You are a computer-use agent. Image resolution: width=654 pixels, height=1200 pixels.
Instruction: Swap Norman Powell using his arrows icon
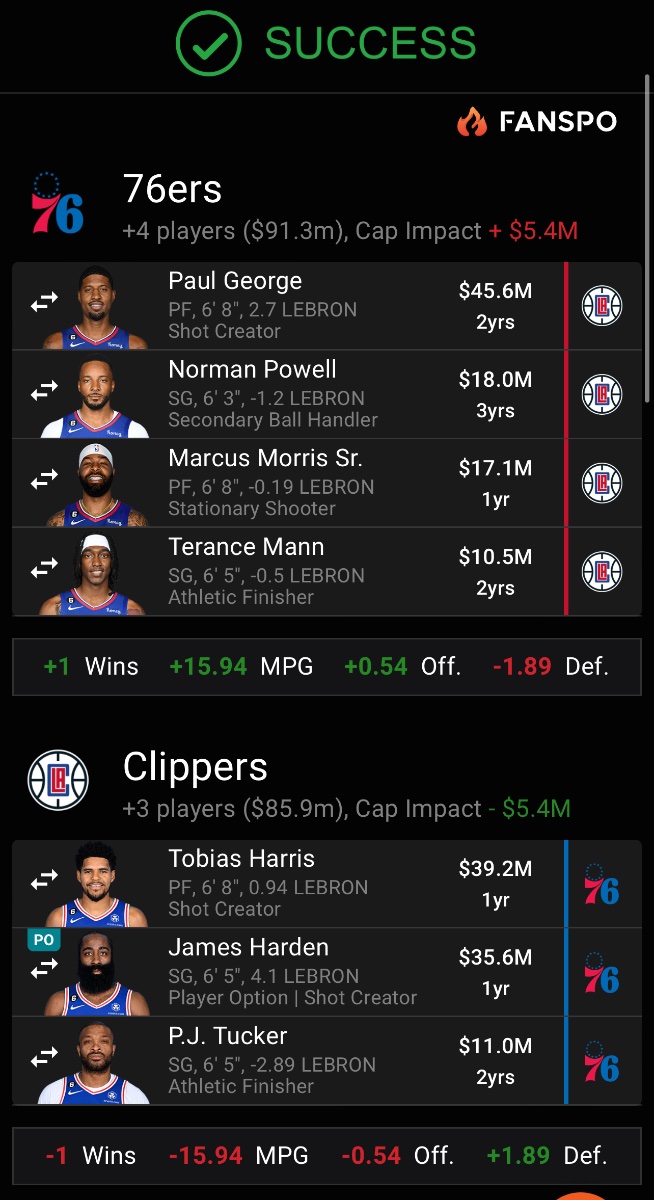[x=44, y=391]
